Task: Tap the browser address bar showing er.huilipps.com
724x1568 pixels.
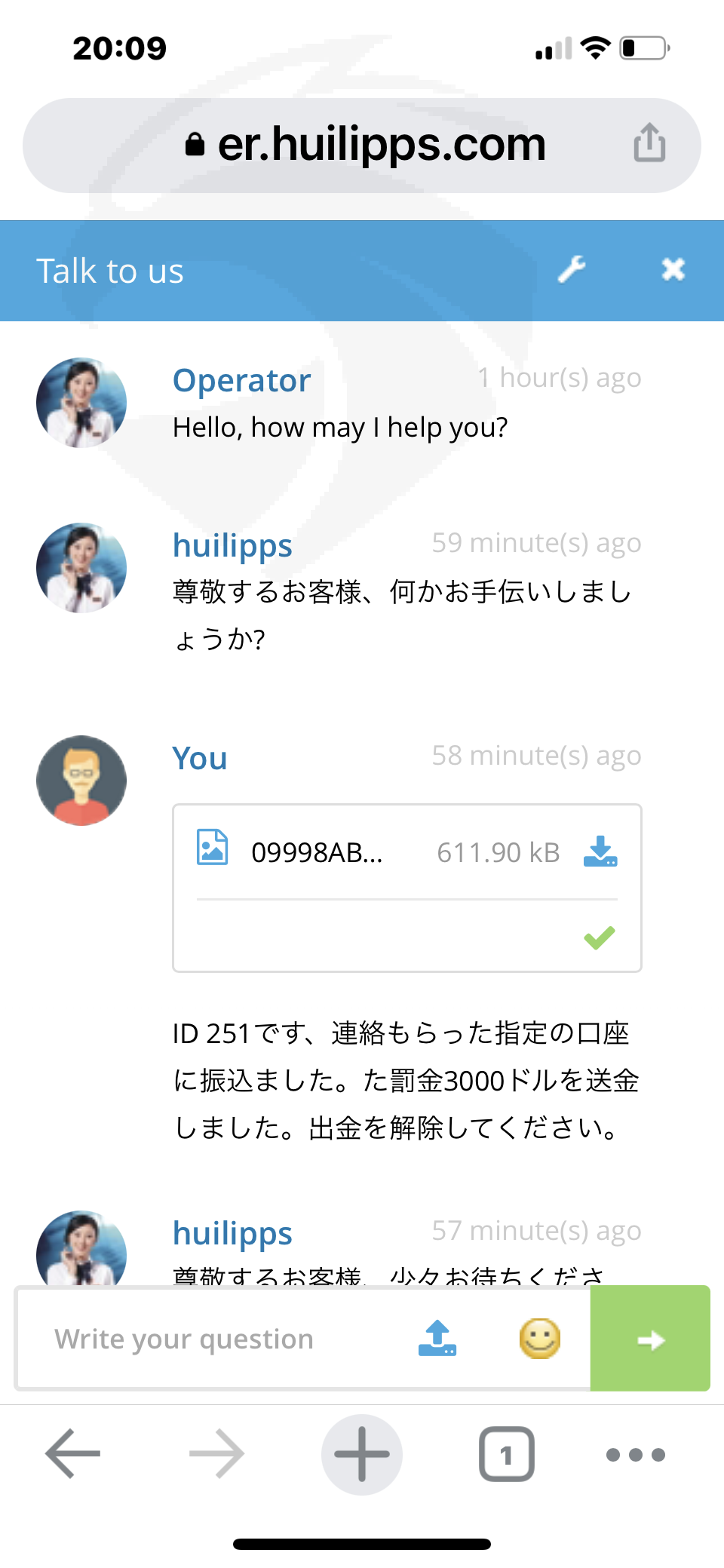Action: point(362,145)
